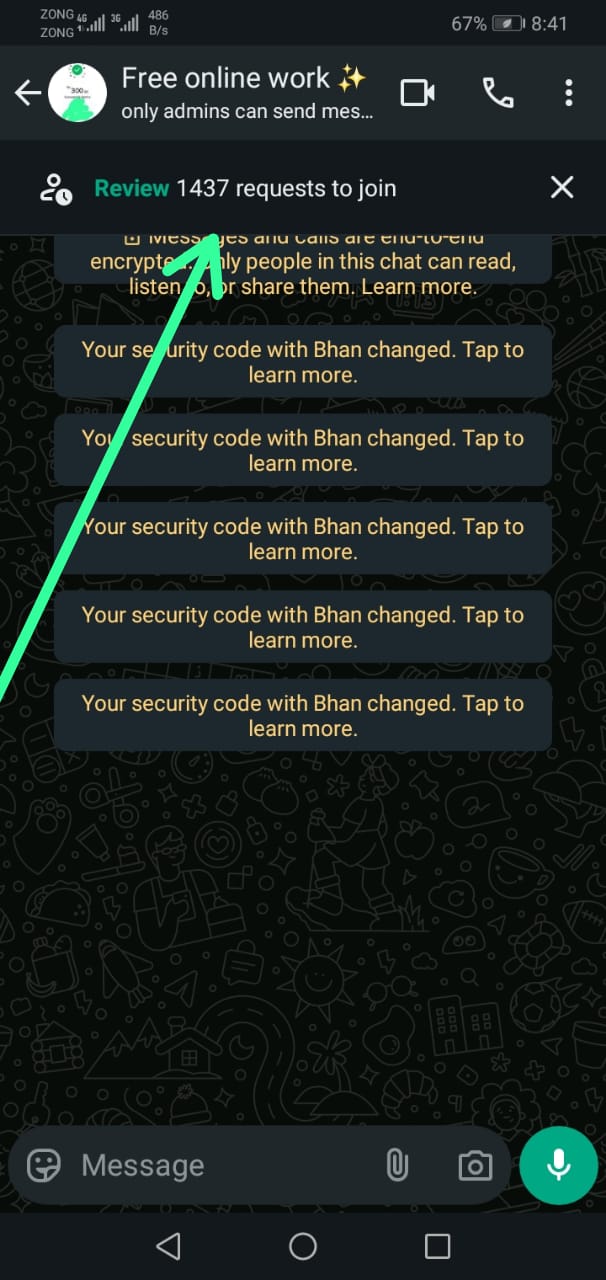Open Free online work group info
The height and width of the screenshot is (1280, 606).
(x=245, y=91)
